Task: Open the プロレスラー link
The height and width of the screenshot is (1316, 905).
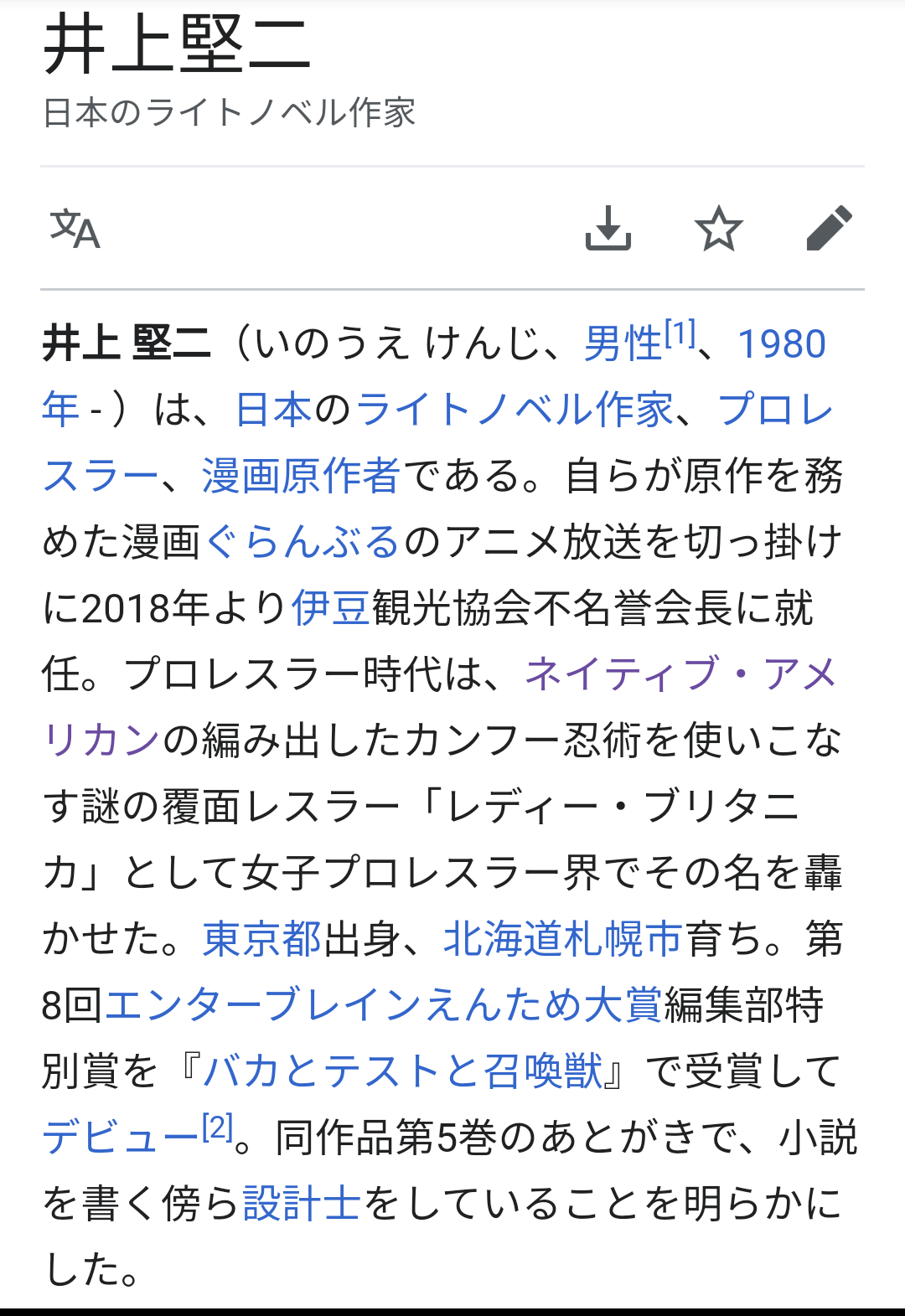Action: (x=775, y=410)
